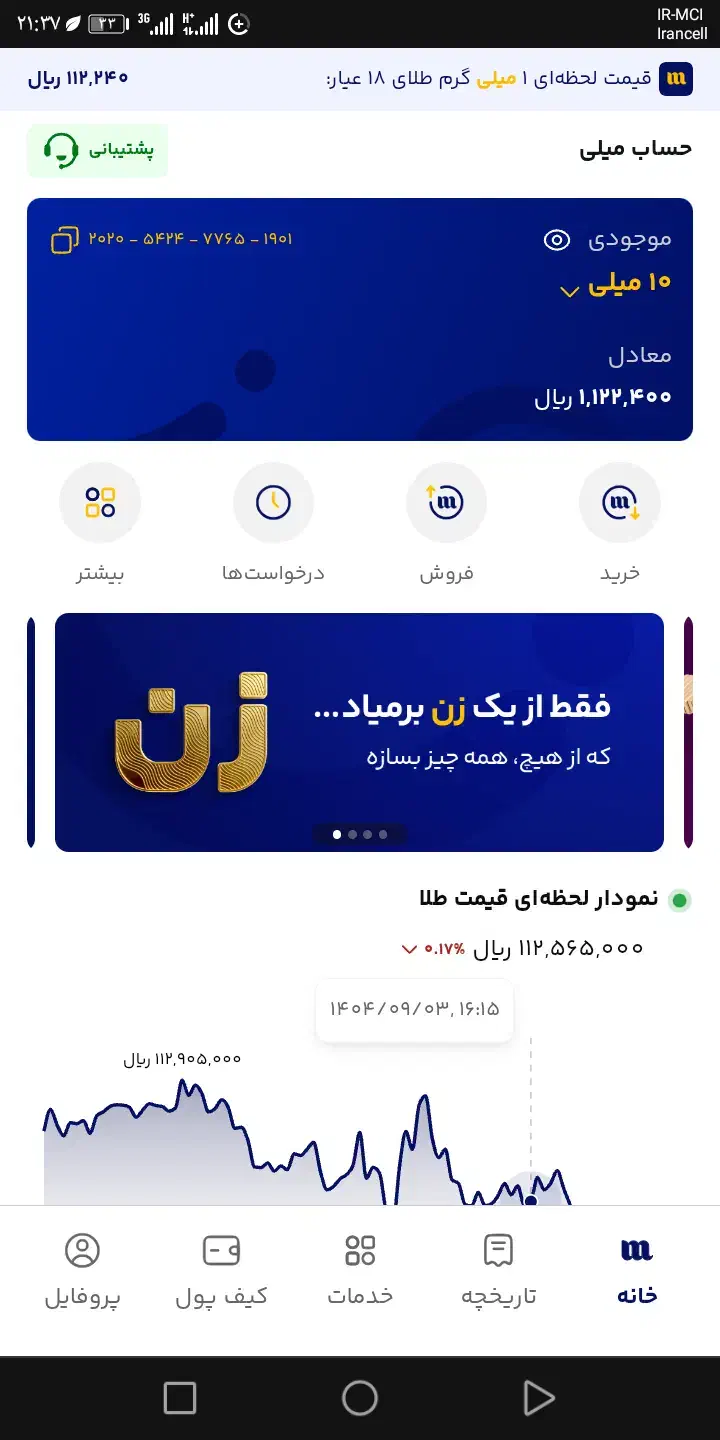
Task: Collapse the chevron next to موجودی amount
Action: [x=568, y=290]
